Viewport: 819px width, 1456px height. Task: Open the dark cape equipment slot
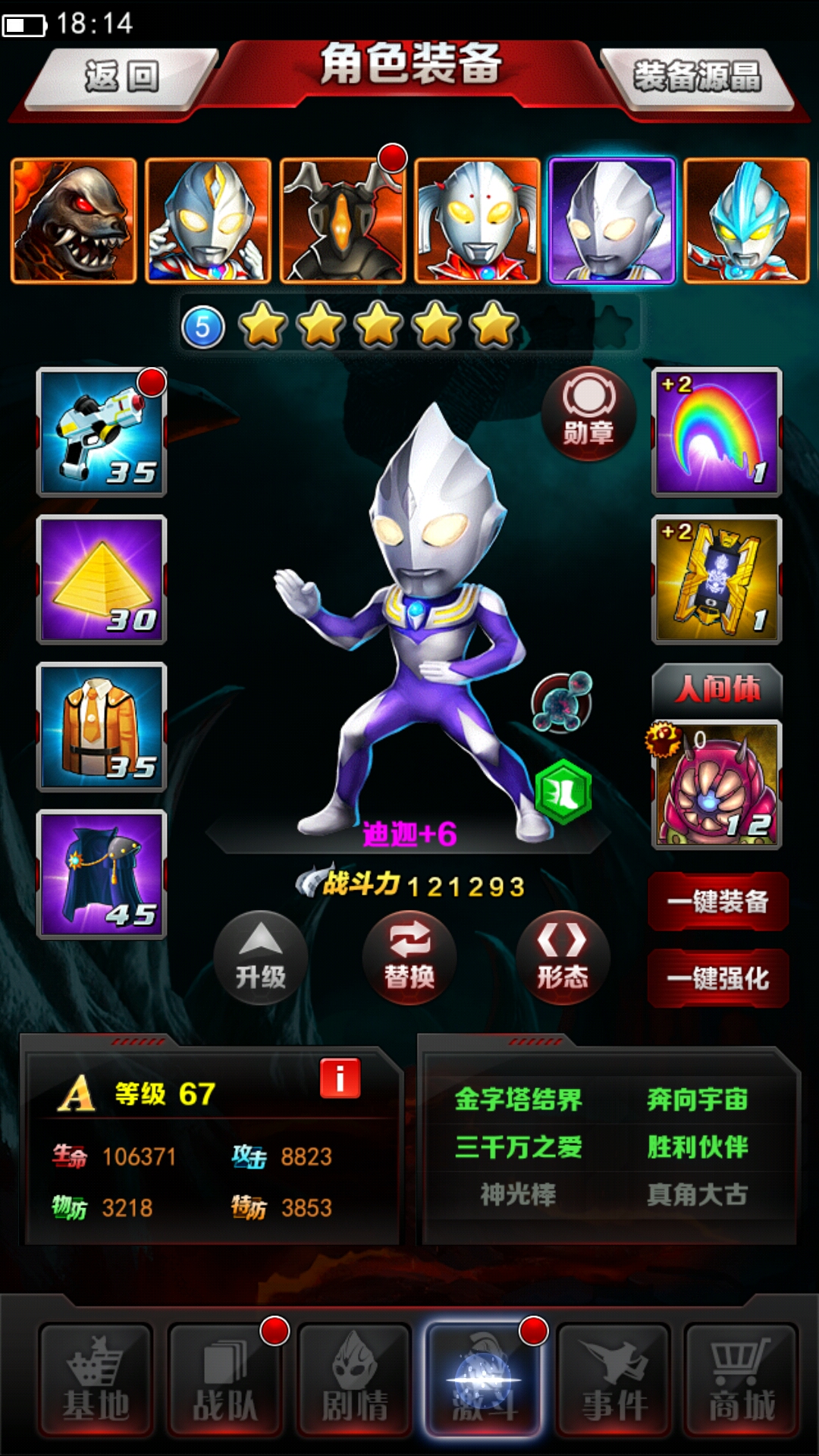point(102,874)
